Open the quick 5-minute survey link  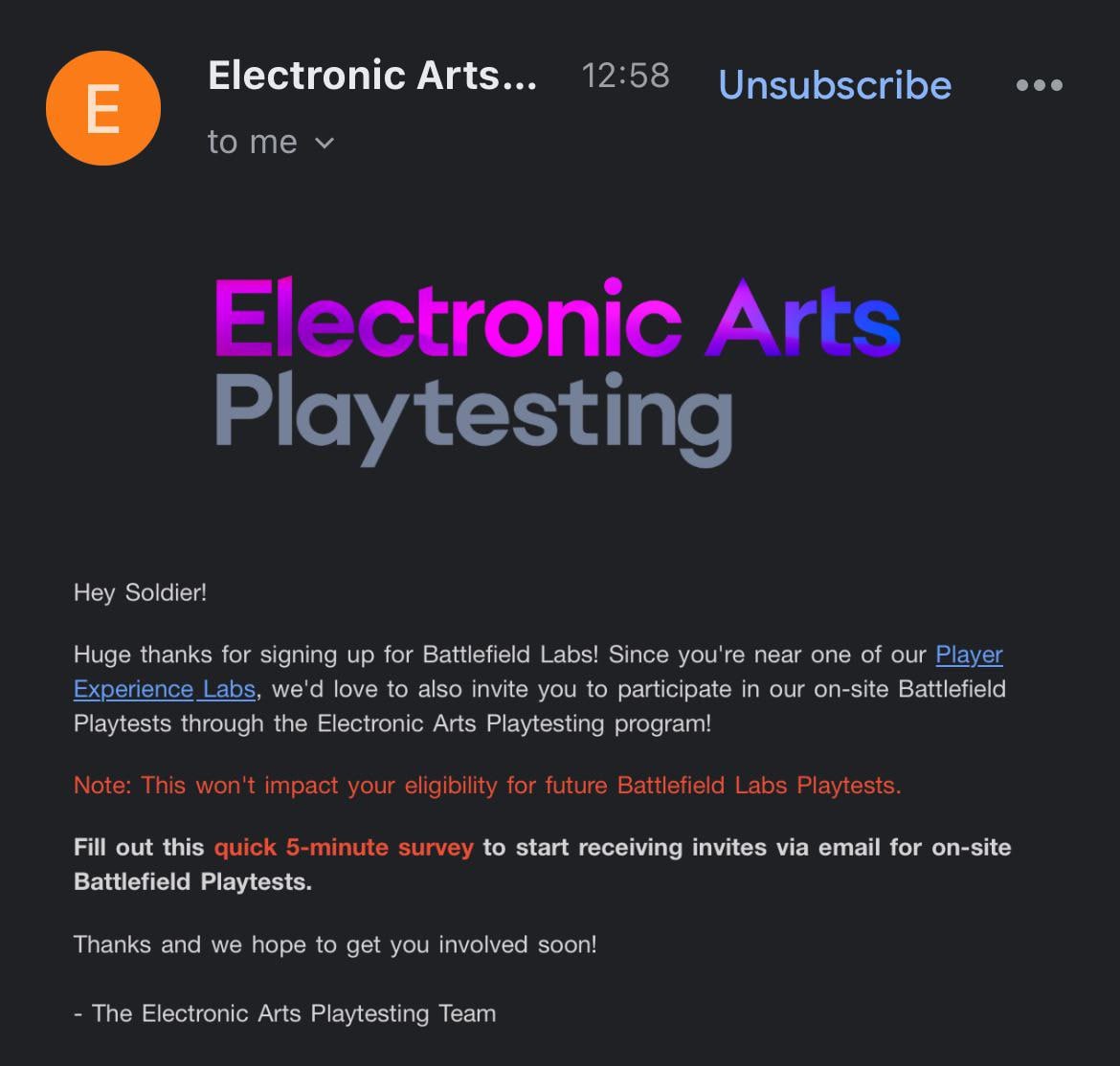[344, 847]
